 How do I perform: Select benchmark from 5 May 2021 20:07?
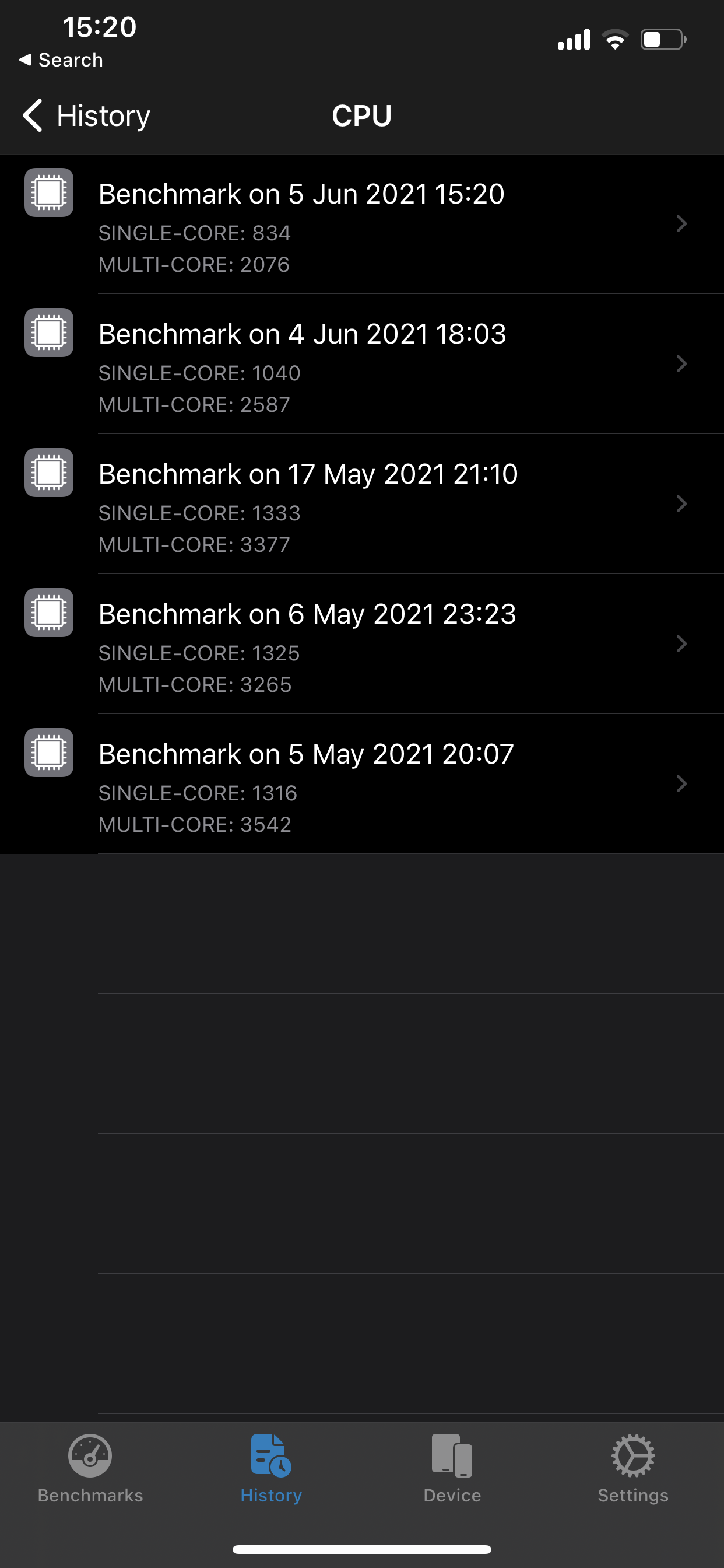click(x=361, y=784)
